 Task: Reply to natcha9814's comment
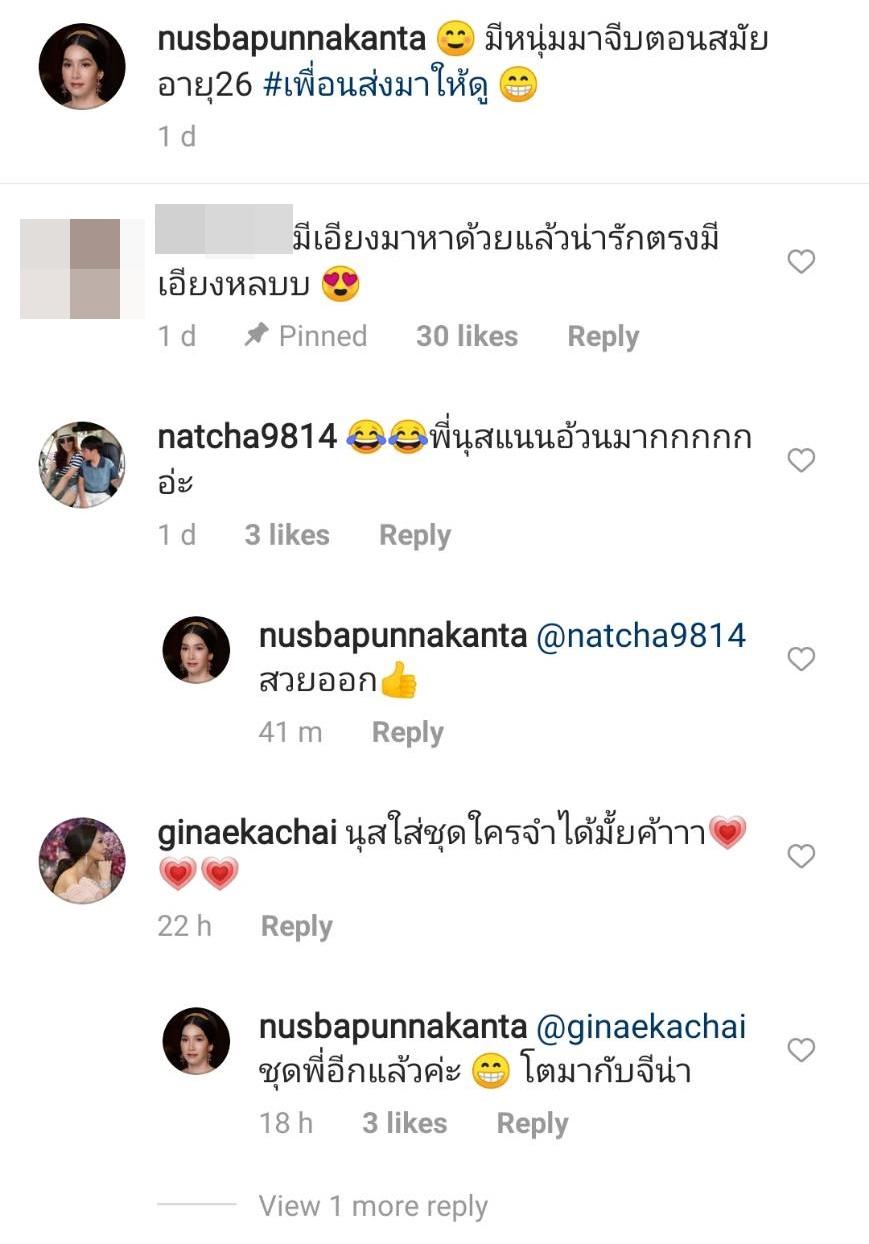pyautogui.click(x=414, y=536)
